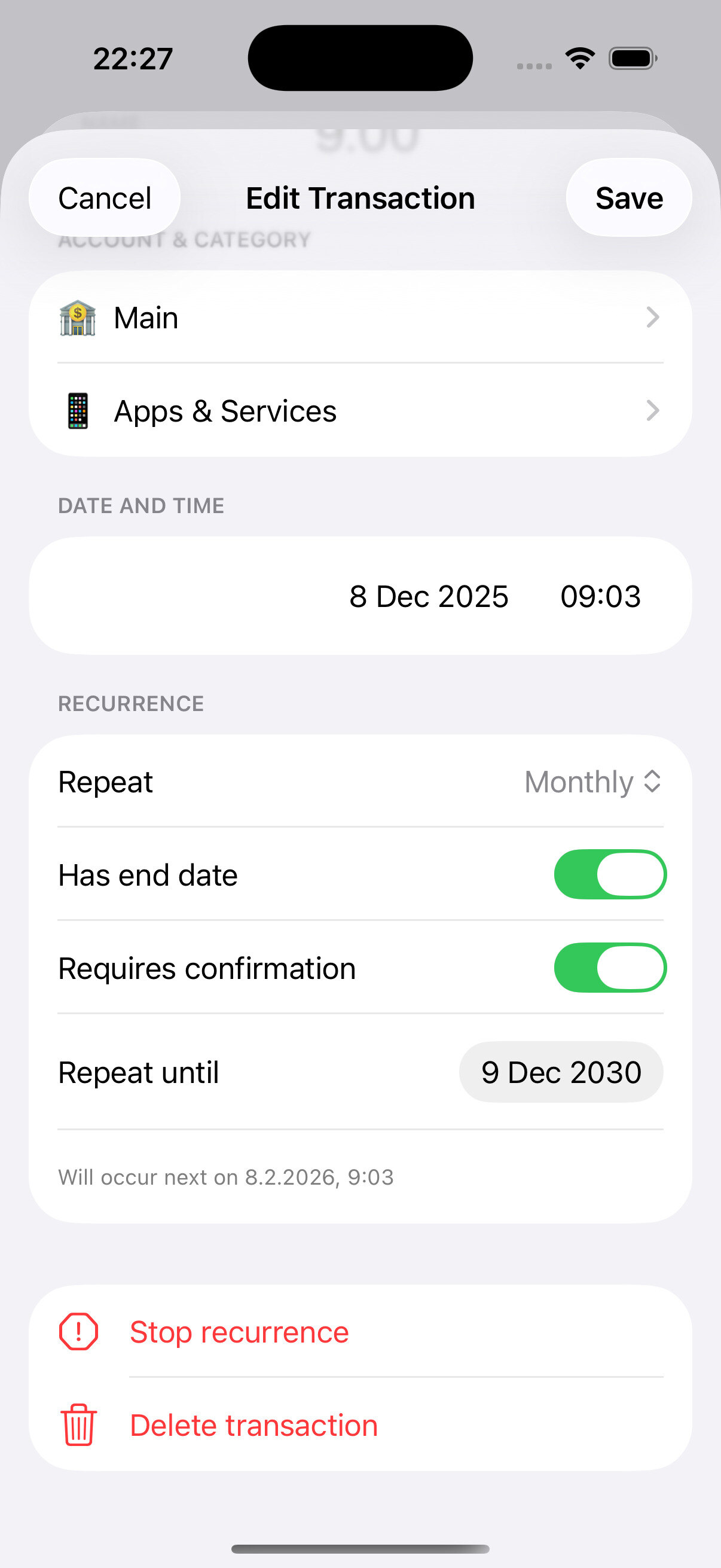Turn off Has end date
The image size is (721, 1568).
point(610,875)
